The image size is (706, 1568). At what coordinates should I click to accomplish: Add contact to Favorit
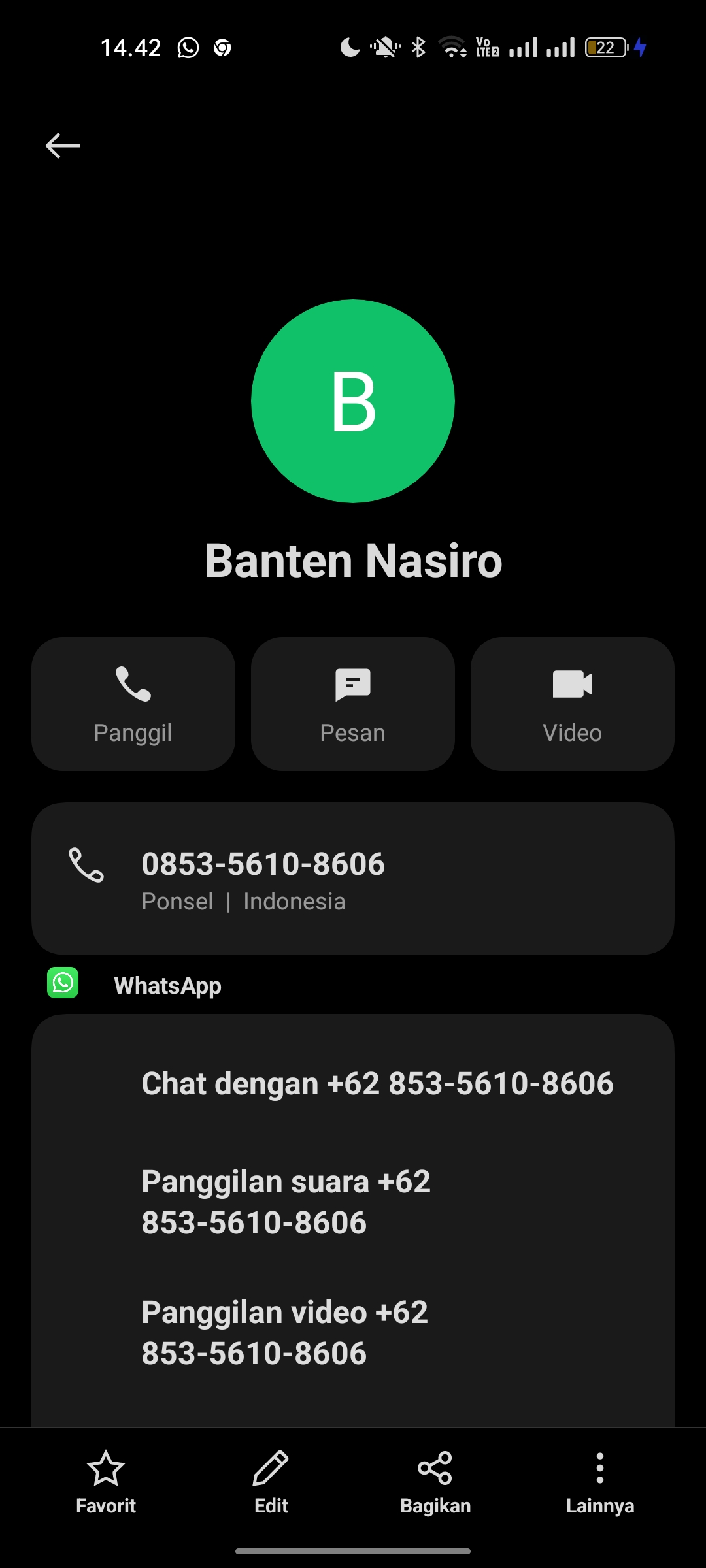tap(106, 1482)
